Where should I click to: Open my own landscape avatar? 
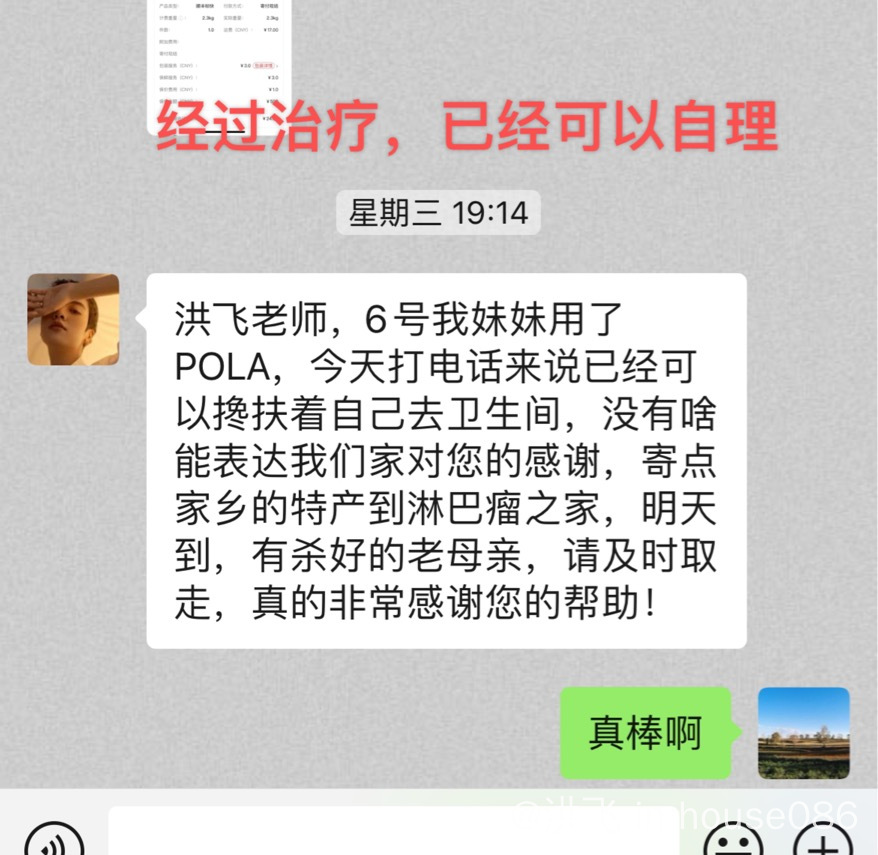pos(803,733)
